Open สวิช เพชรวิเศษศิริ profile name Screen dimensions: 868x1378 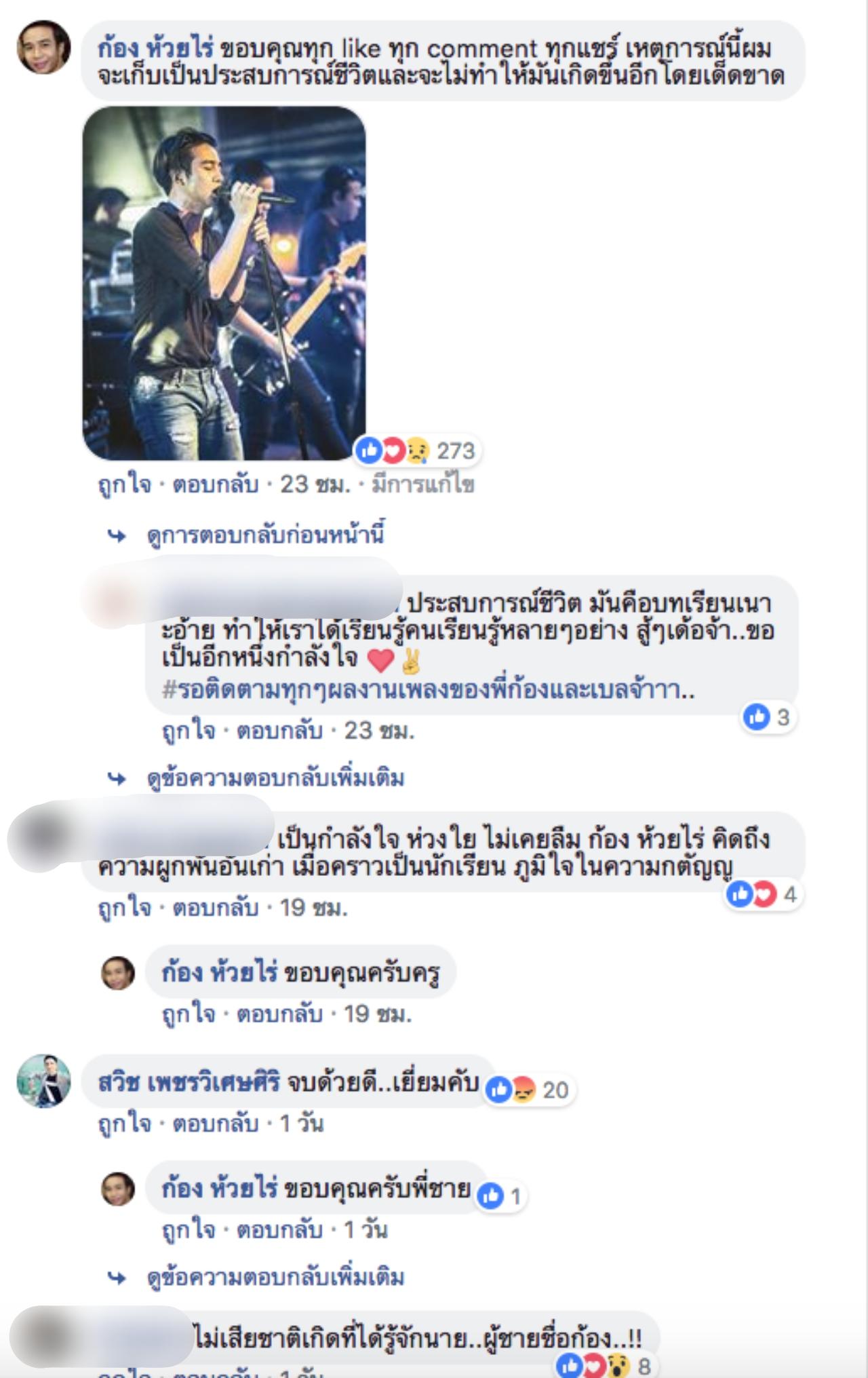click(189, 1082)
